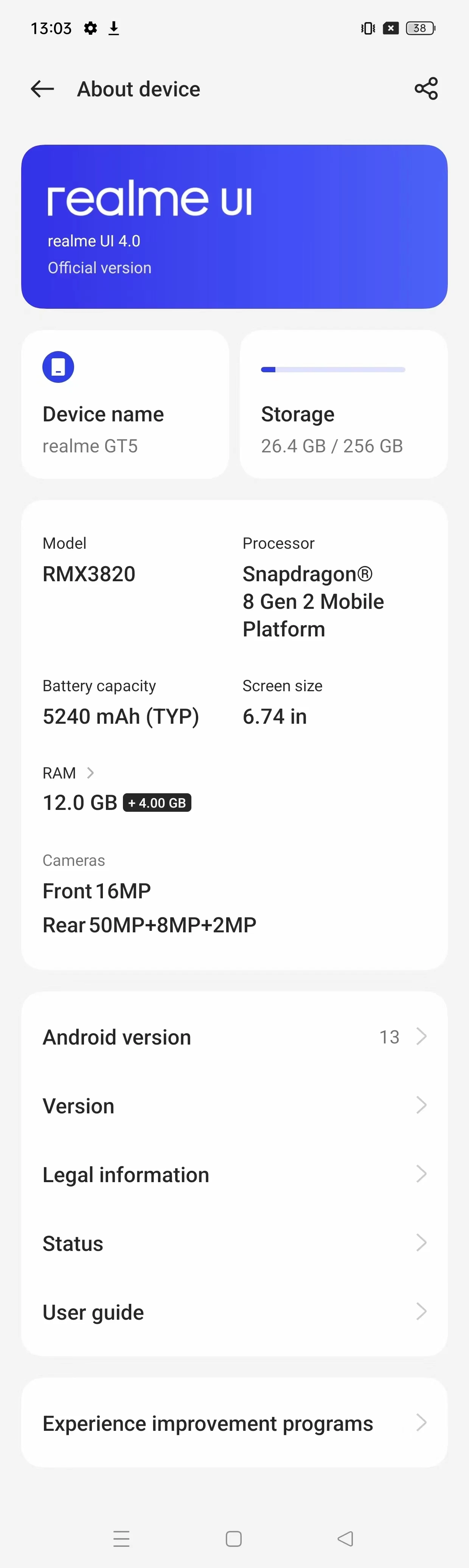Screen dimensions: 469x1568
Task: Open the Version row
Action: 234,1106
